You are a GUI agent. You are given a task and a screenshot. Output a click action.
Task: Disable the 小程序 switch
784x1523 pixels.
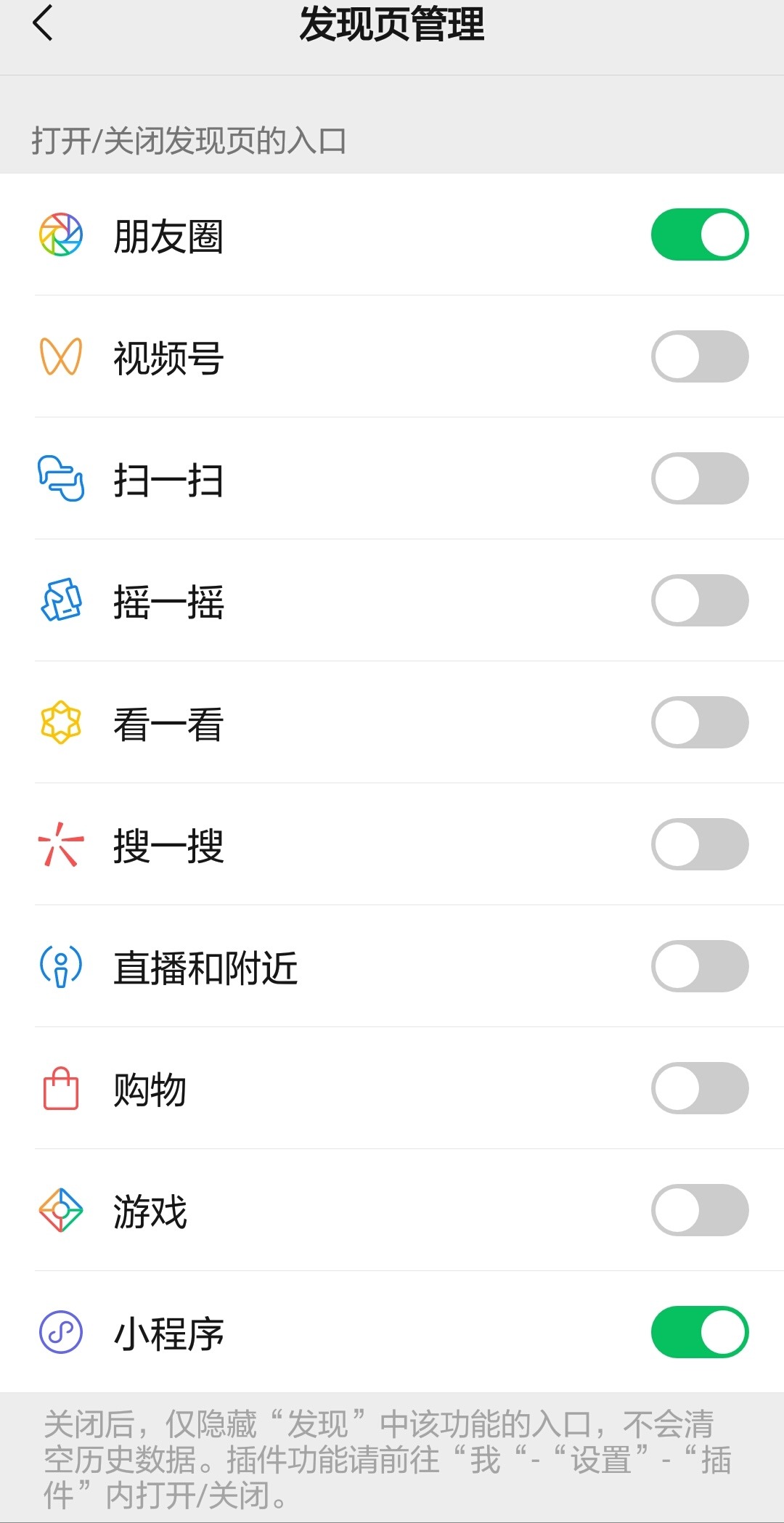699,1332
